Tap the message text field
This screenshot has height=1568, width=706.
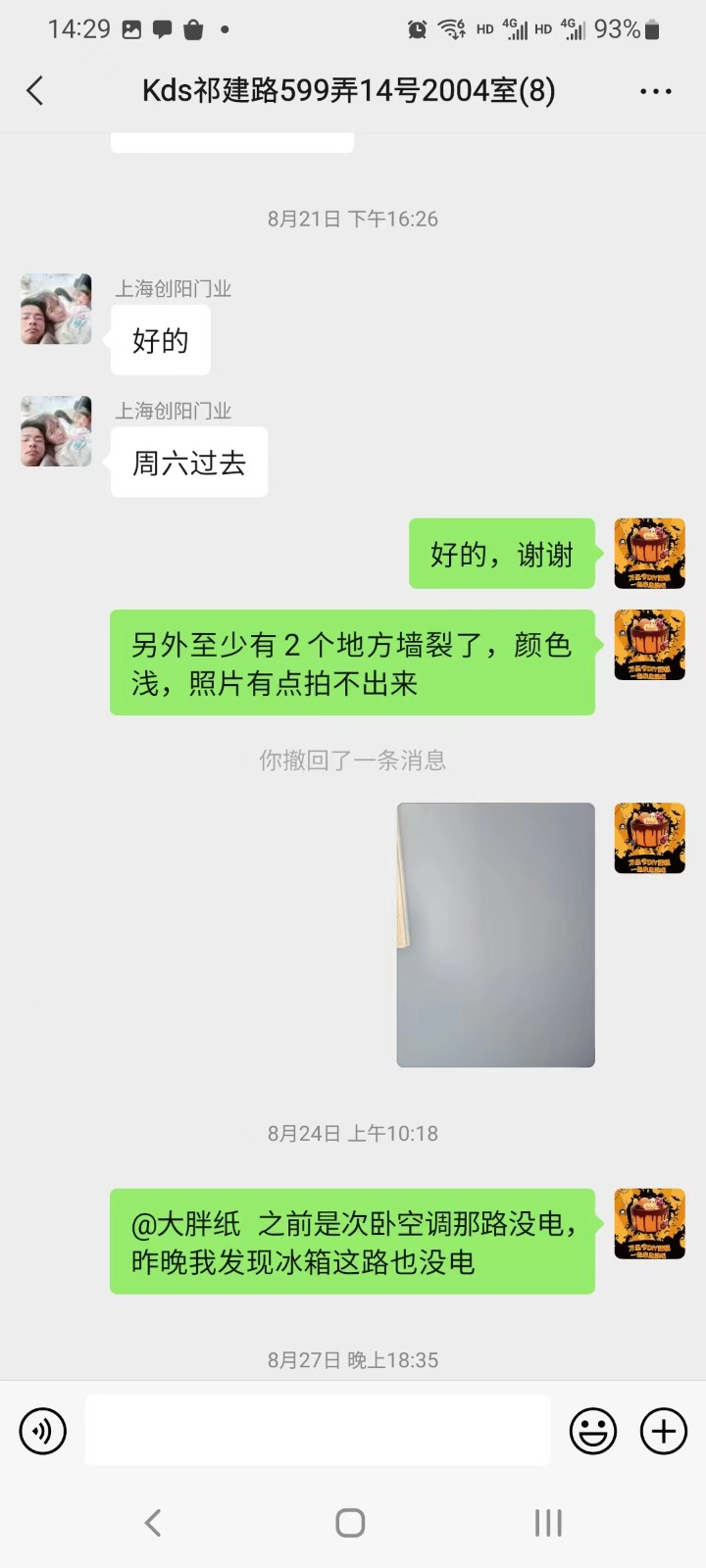[x=318, y=1431]
